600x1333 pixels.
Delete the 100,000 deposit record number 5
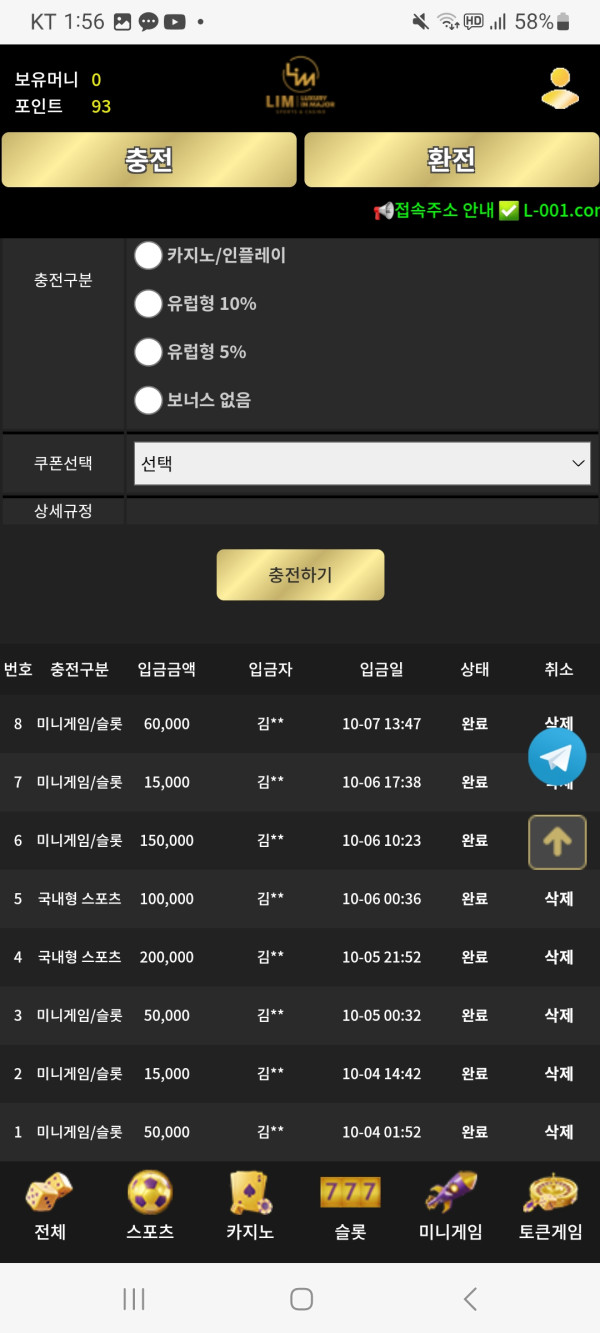coord(558,899)
